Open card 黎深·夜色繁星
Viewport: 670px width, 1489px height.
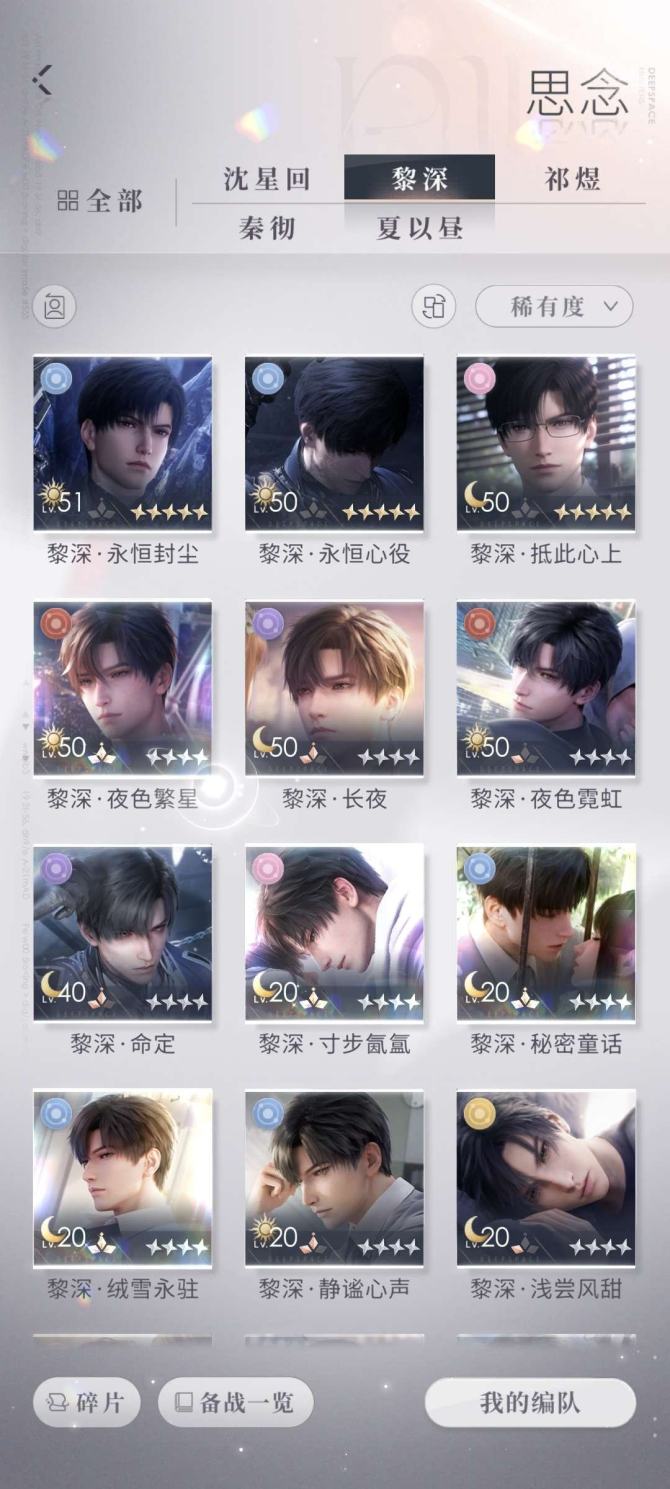[122, 687]
